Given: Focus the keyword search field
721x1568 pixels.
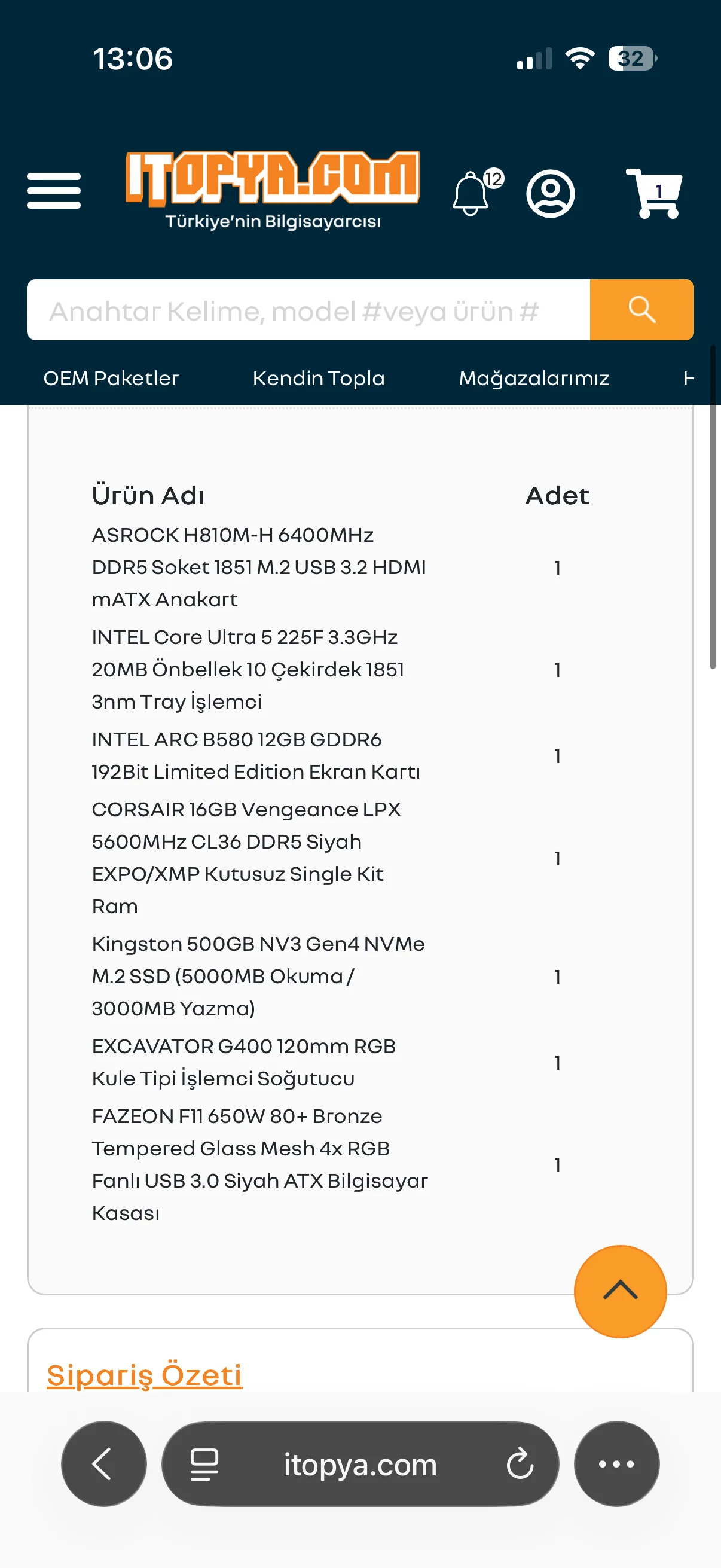Looking at the screenshot, I should (x=308, y=310).
